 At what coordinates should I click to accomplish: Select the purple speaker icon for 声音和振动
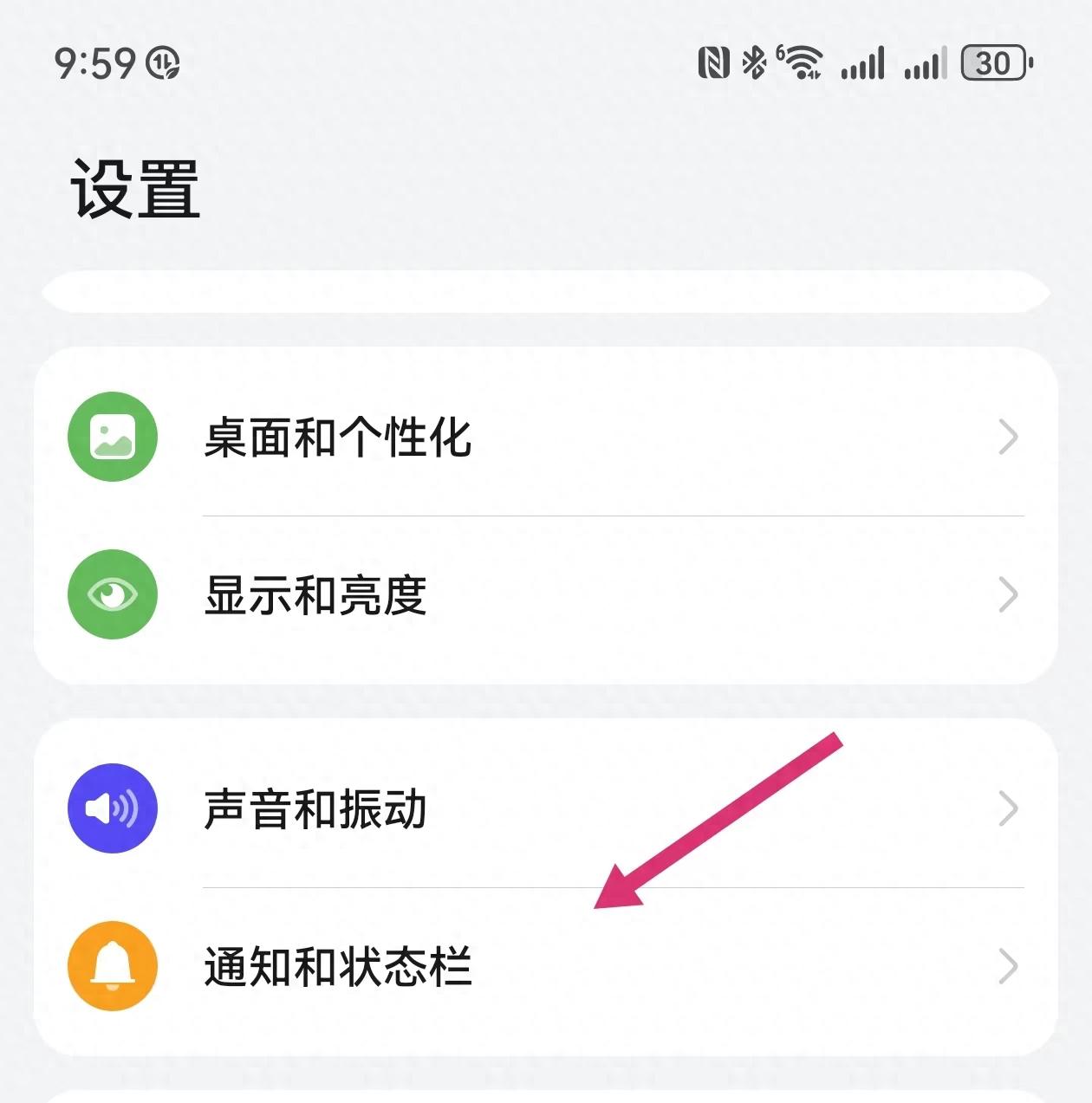tap(111, 808)
